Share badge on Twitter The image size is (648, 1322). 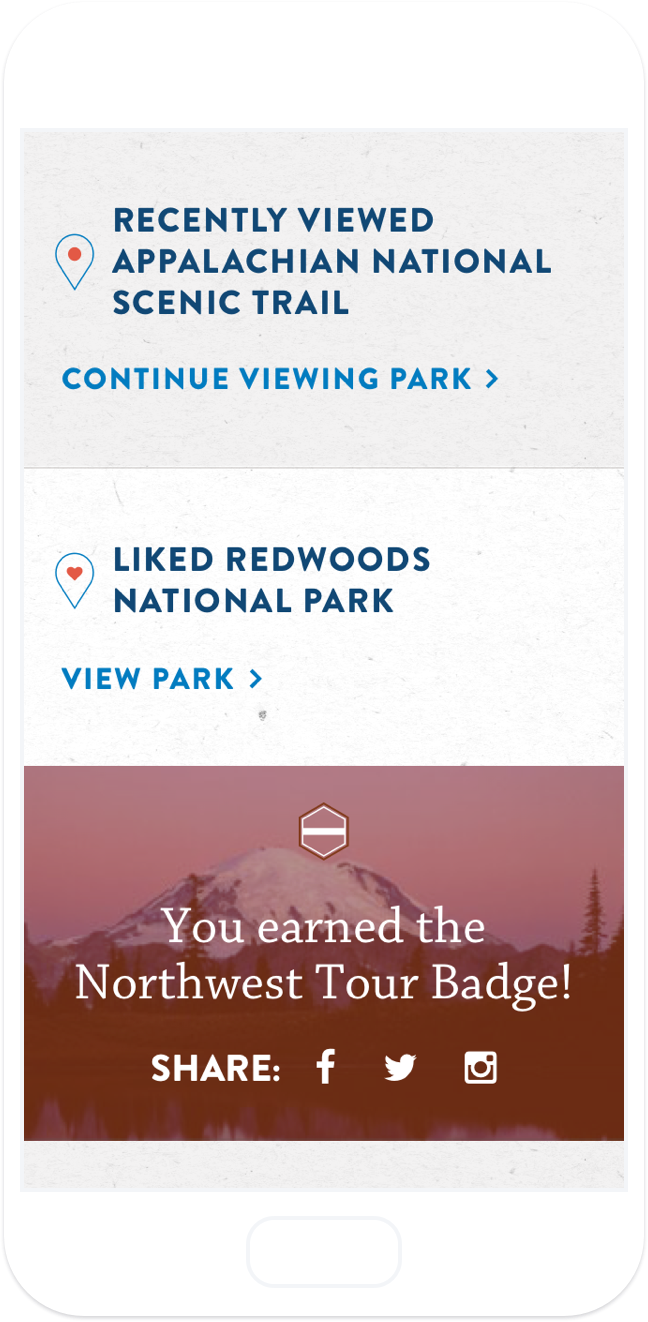pos(400,1068)
